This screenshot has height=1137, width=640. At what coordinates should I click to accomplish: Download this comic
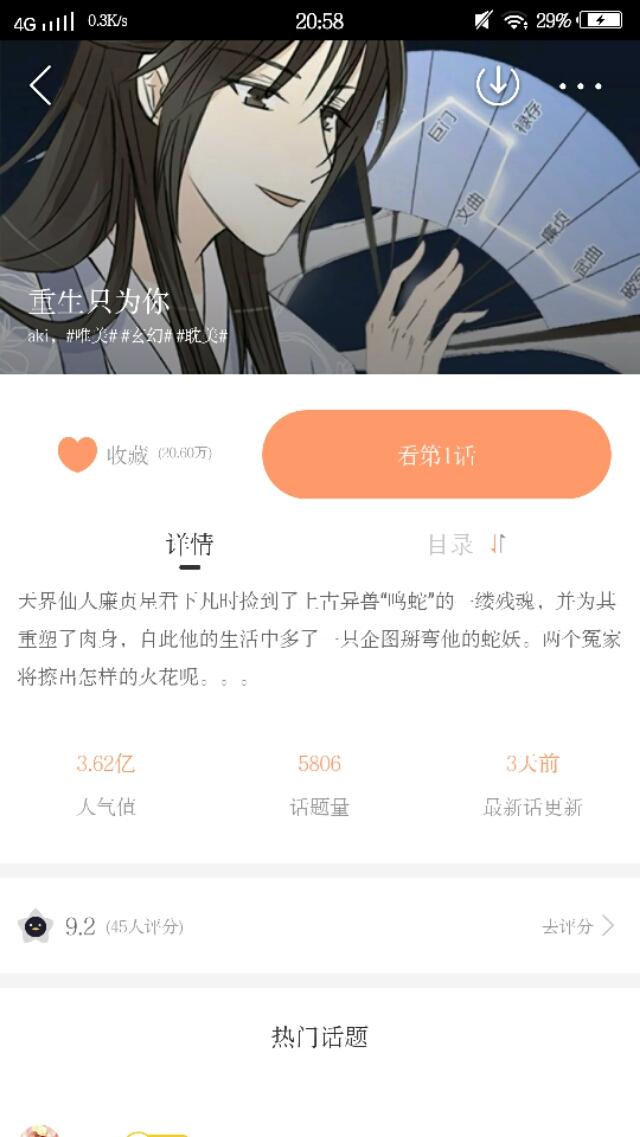coord(497,85)
